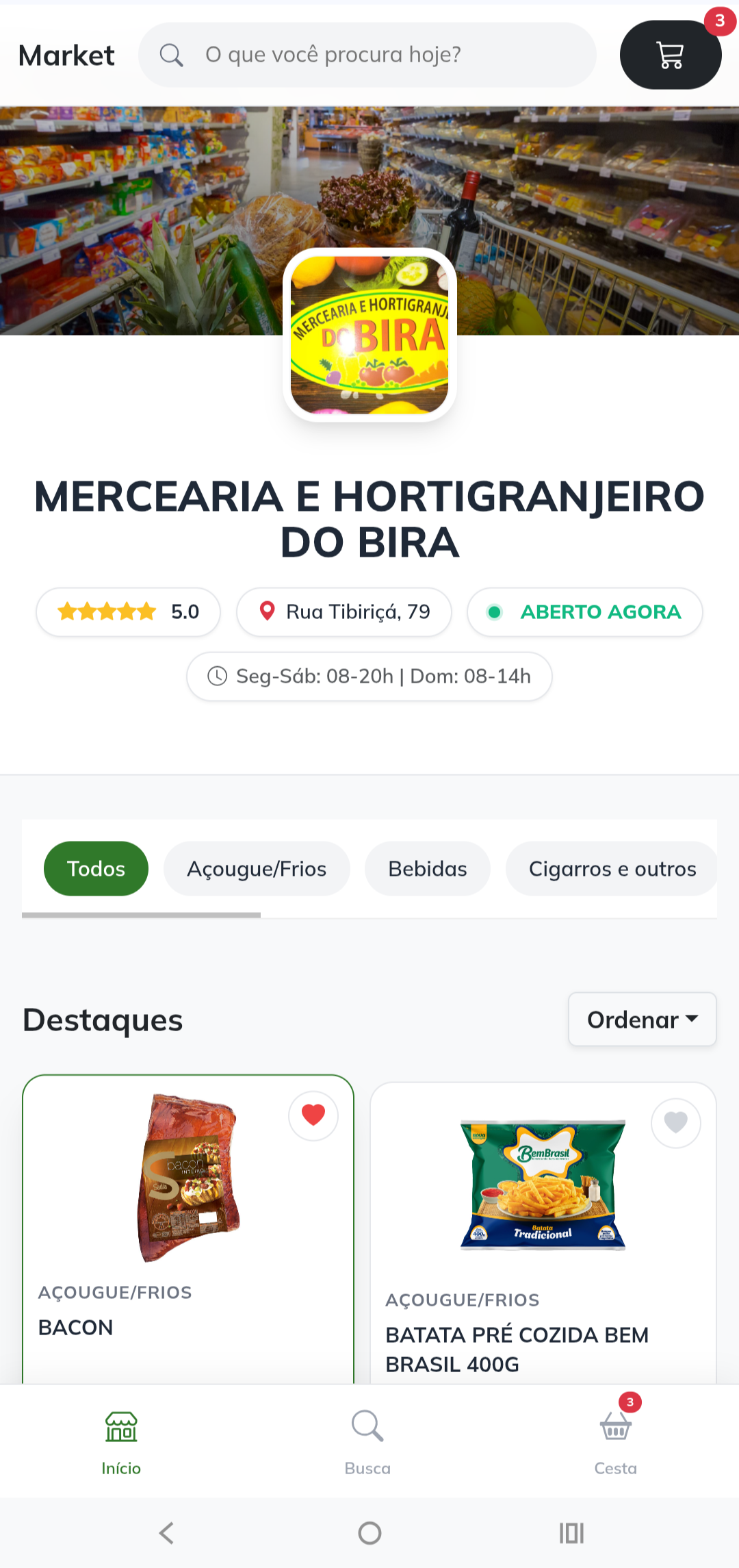Open the shopping cart at top right
This screenshot has height=1568, width=739.
click(670, 55)
